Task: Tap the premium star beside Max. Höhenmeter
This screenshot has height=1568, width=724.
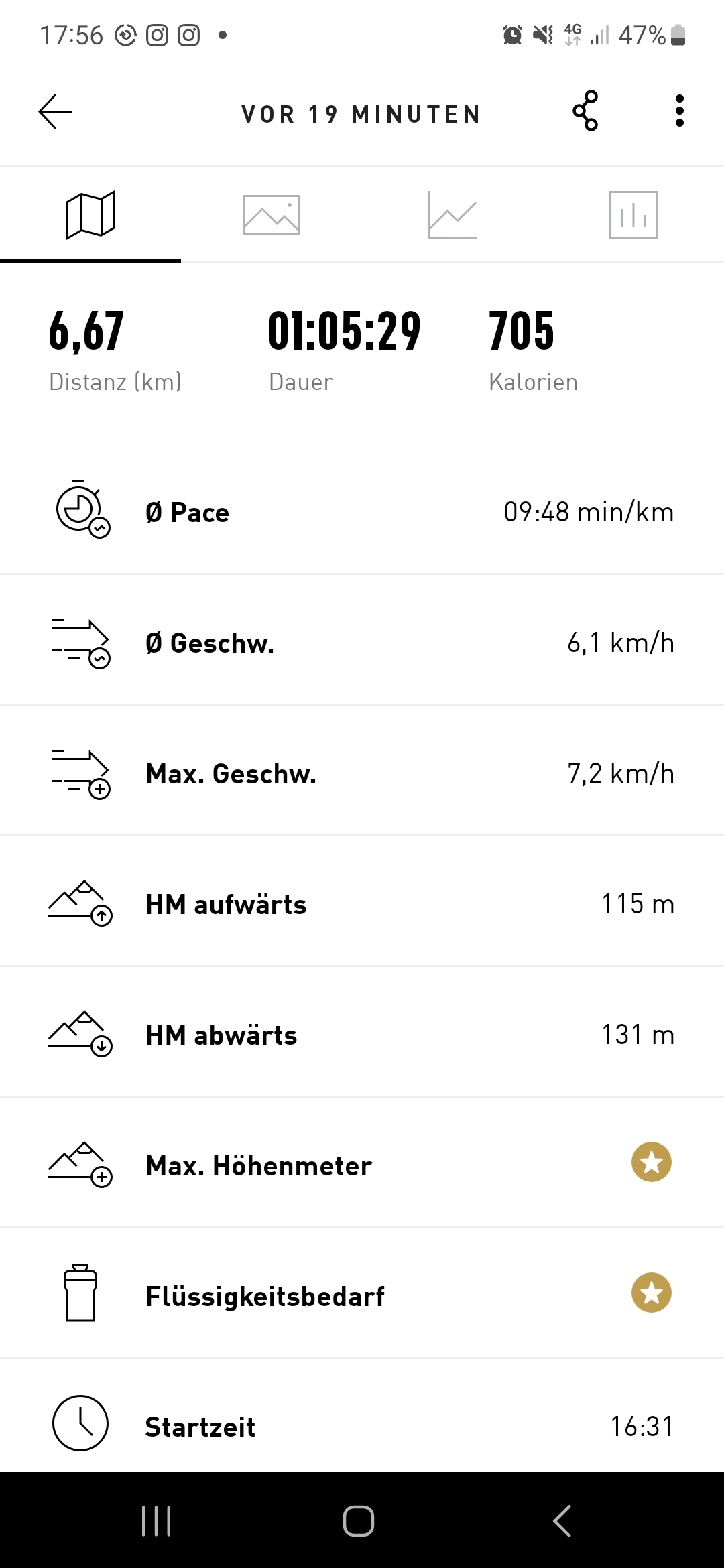Action: pyautogui.click(x=652, y=1162)
